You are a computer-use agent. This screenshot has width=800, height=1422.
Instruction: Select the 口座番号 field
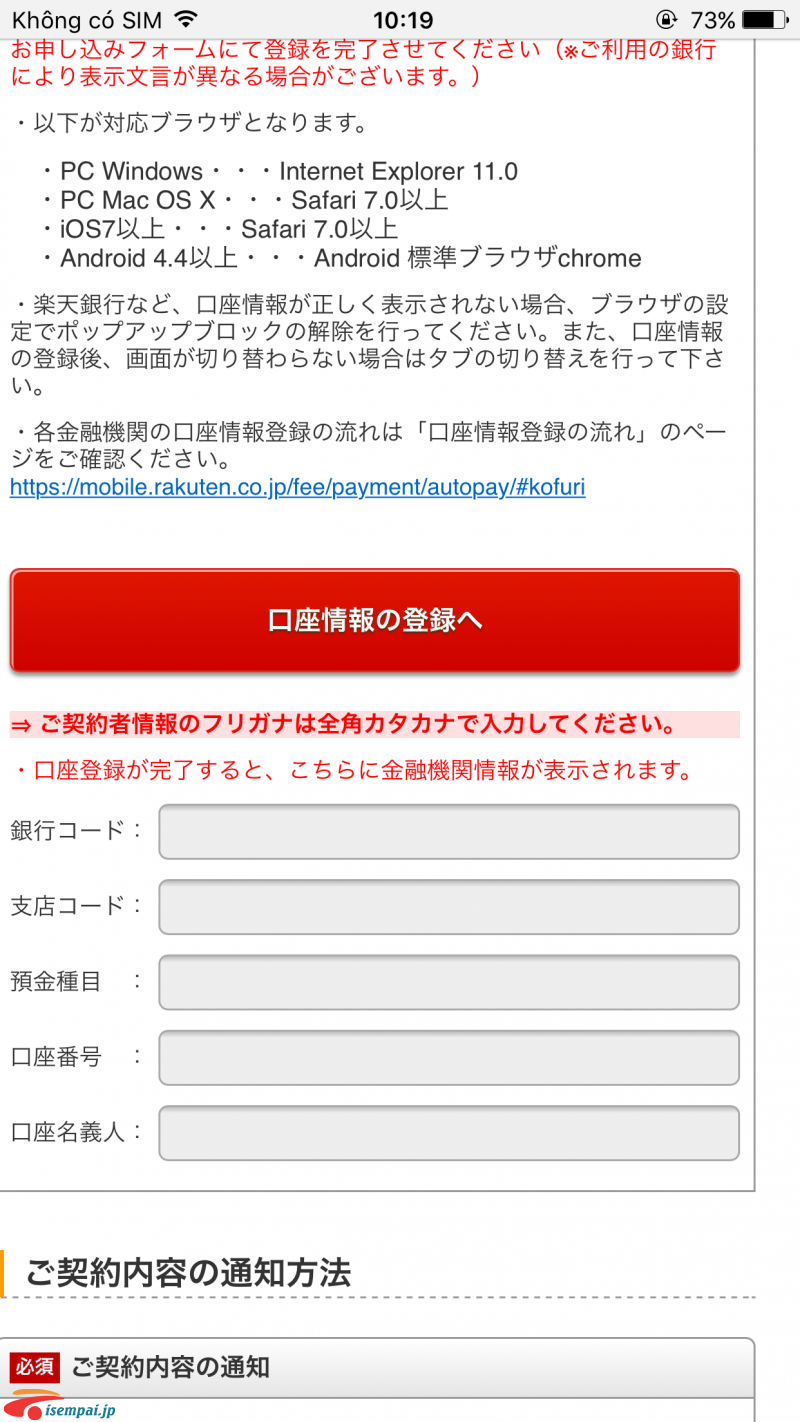tap(449, 1057)
